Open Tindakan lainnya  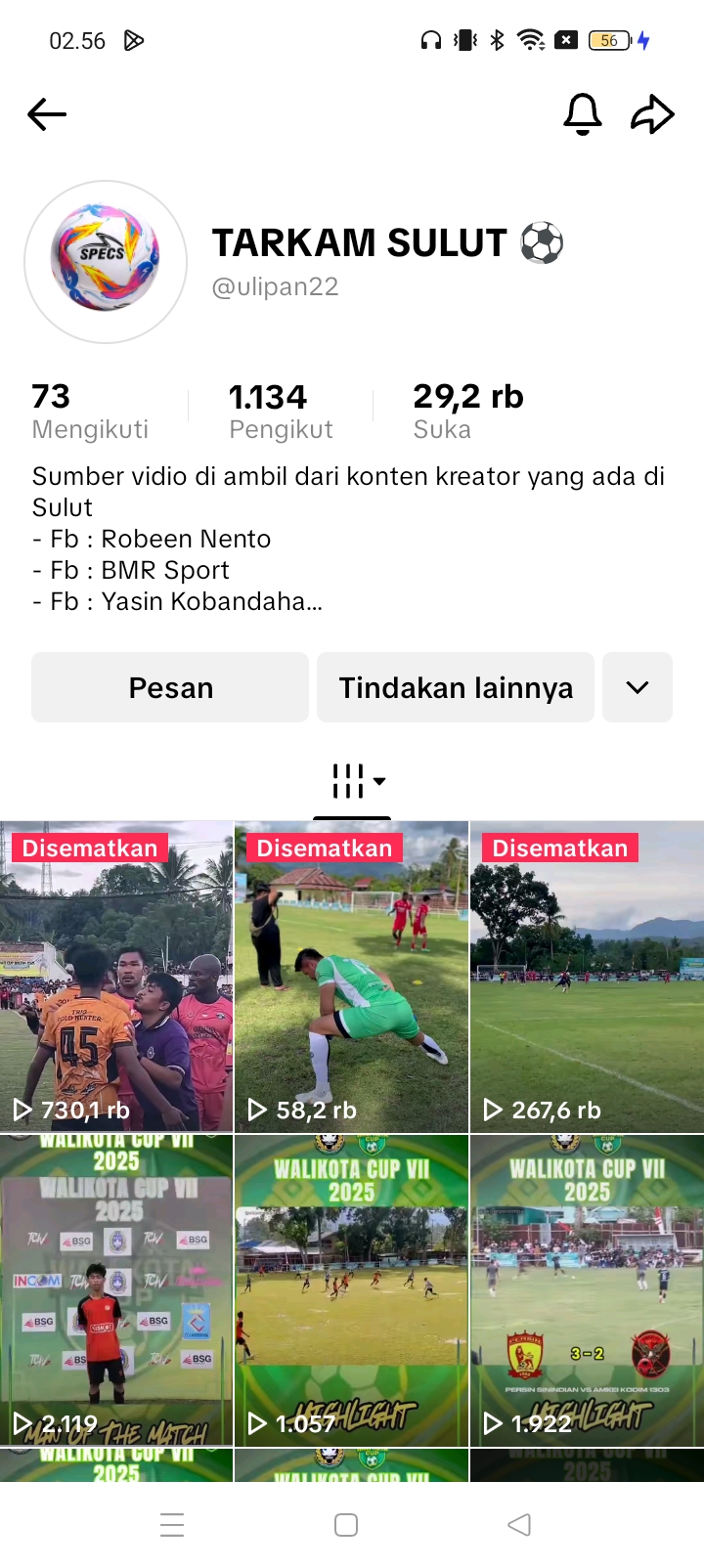pos(456,687)
